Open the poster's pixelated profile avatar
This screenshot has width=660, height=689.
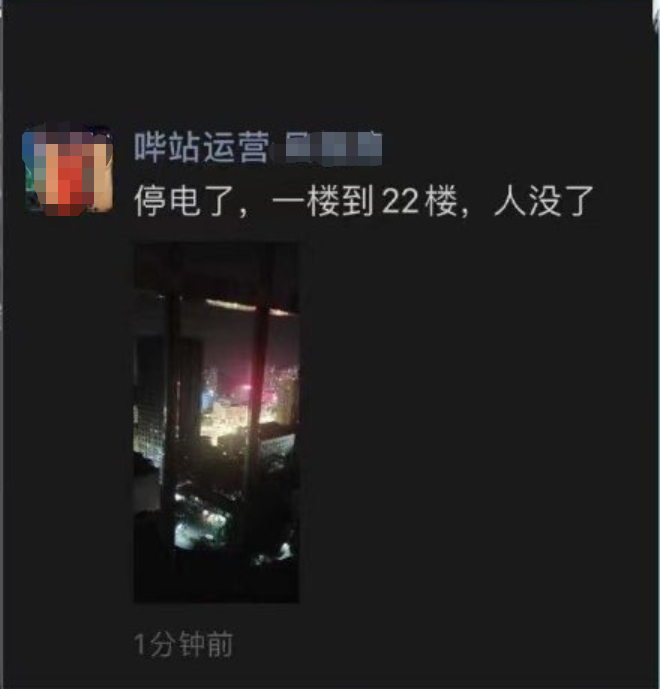point(68,171)
